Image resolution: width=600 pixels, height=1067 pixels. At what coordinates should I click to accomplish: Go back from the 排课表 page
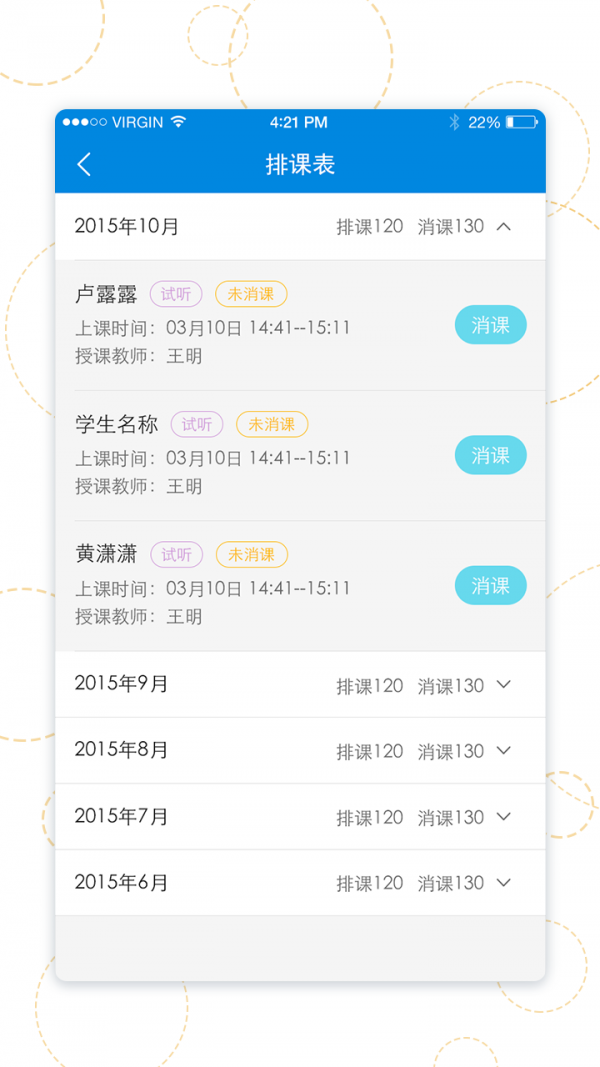click(x=84, y=165)
